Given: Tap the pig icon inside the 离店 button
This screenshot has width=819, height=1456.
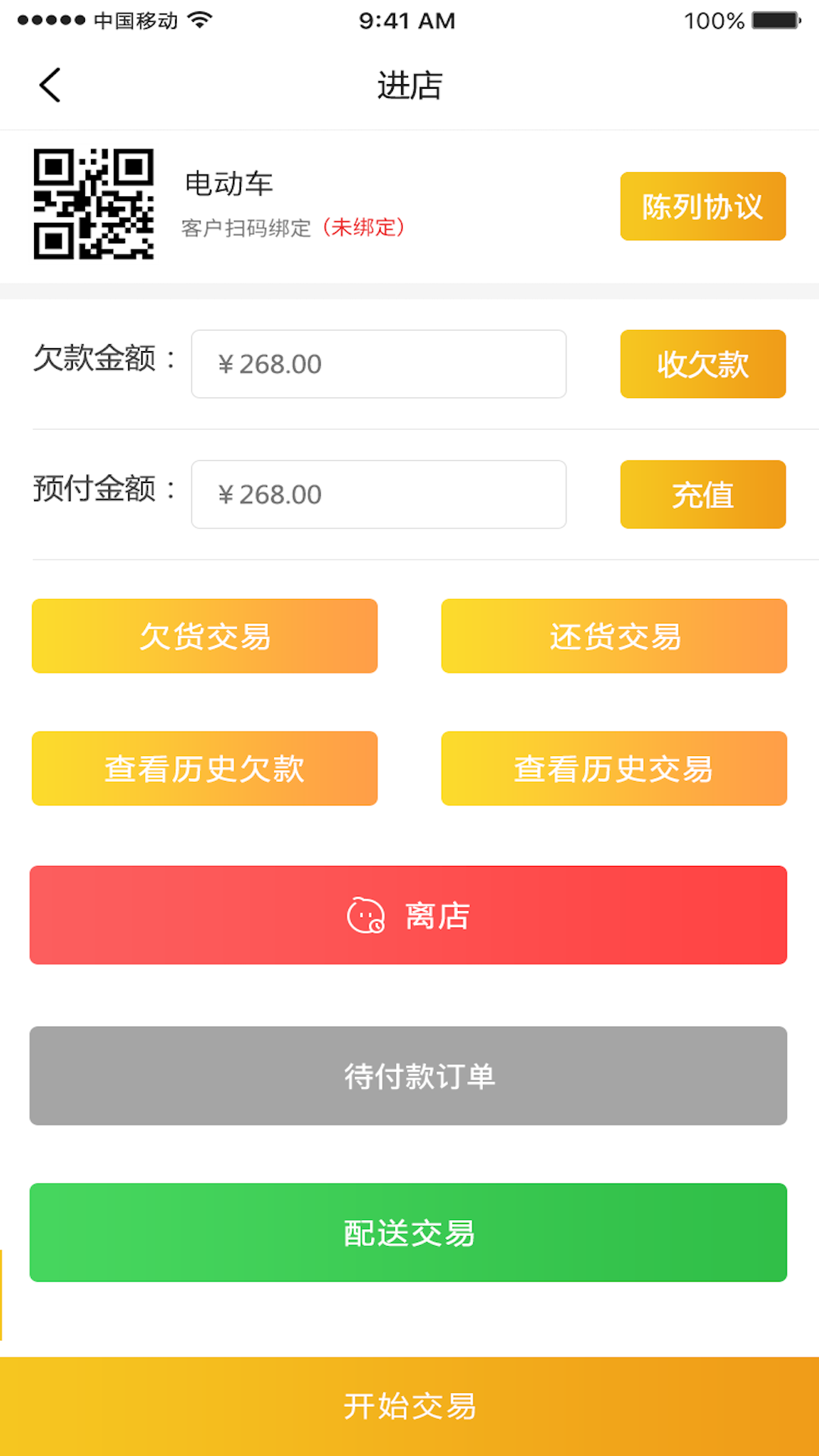Looking at the screenshot, I should click(x=367, y=915).
